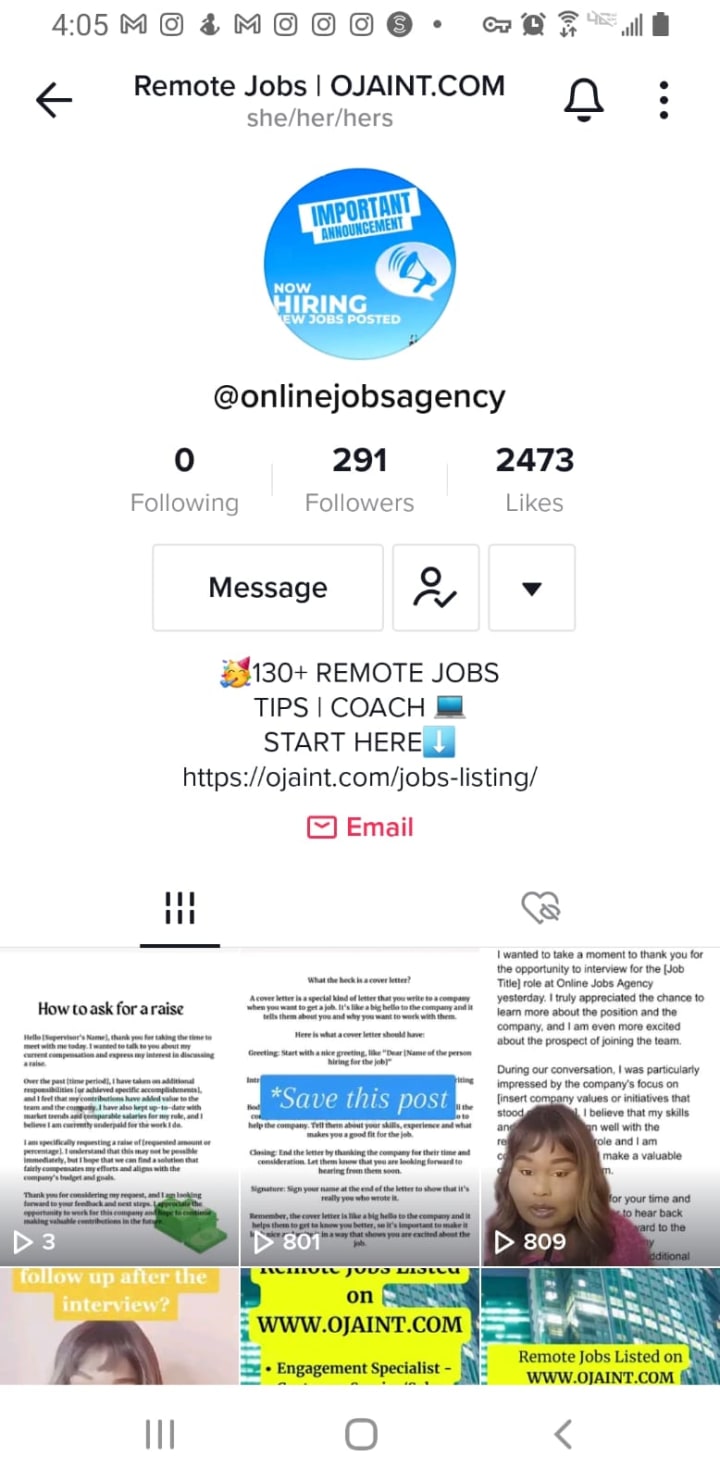Open the following status button

click(x=435, y=588)
